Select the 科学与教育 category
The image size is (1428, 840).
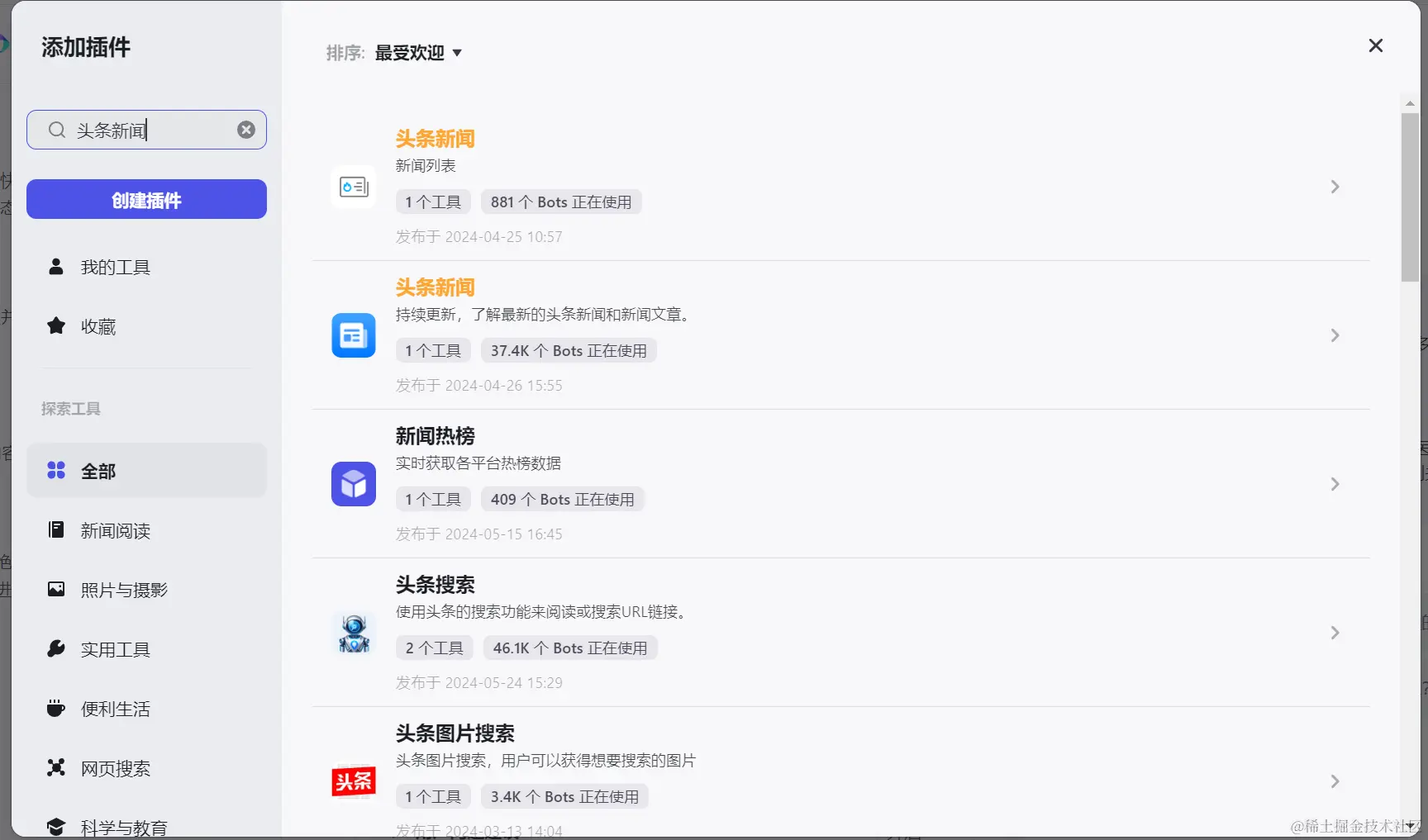point(124,827)
